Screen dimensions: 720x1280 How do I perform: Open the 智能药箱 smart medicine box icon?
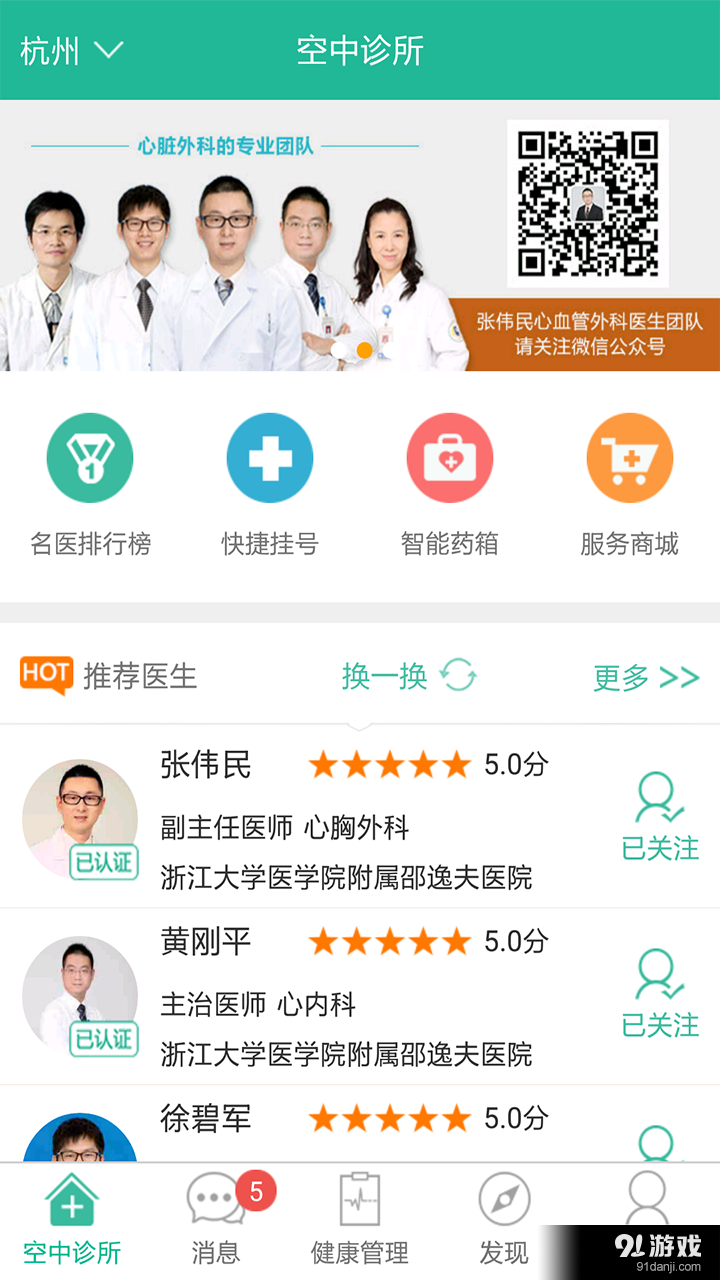click(450, 457)
